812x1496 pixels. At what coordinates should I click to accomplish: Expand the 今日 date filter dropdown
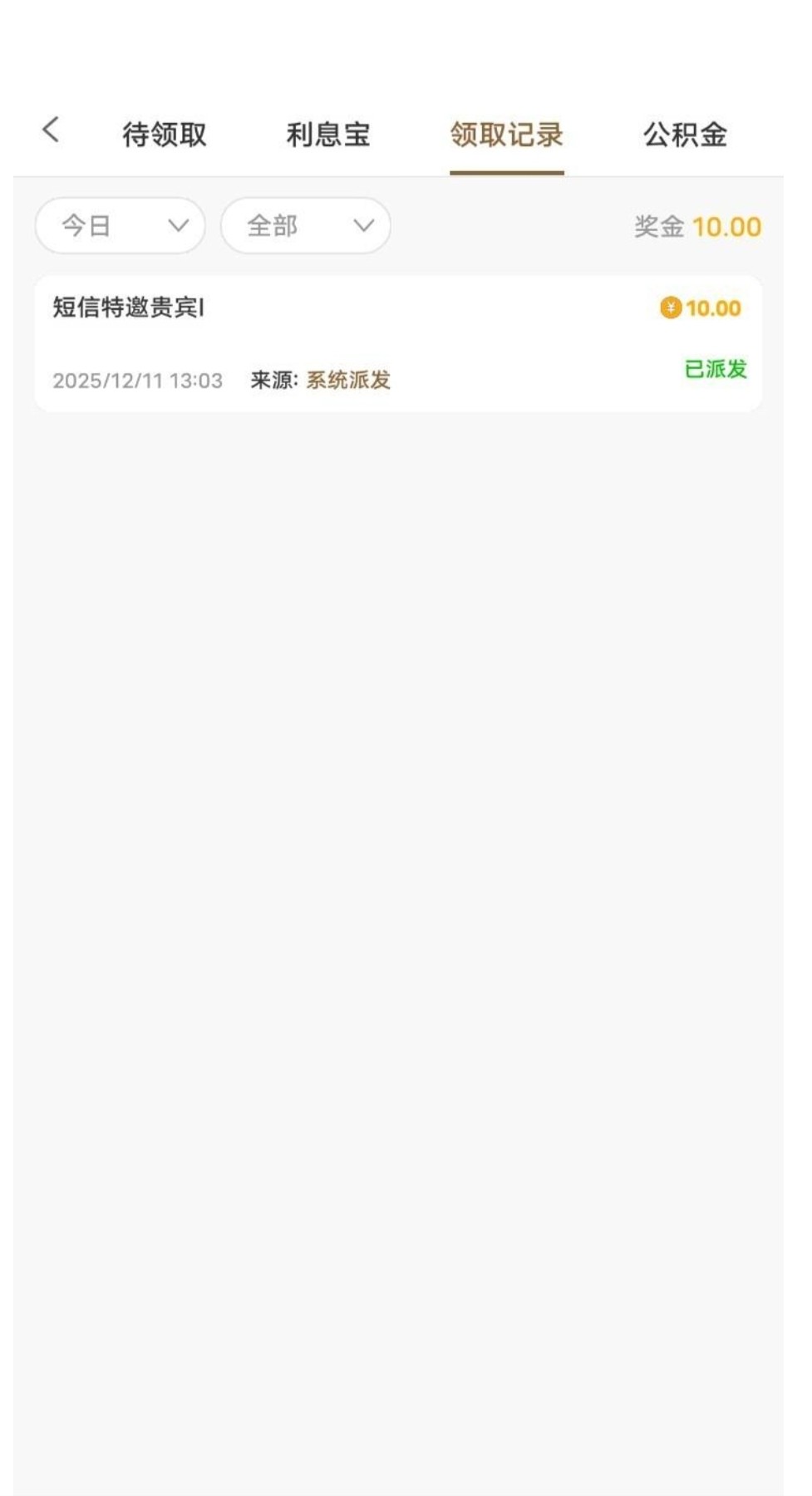pyautogui.click(x=121, y=226)
